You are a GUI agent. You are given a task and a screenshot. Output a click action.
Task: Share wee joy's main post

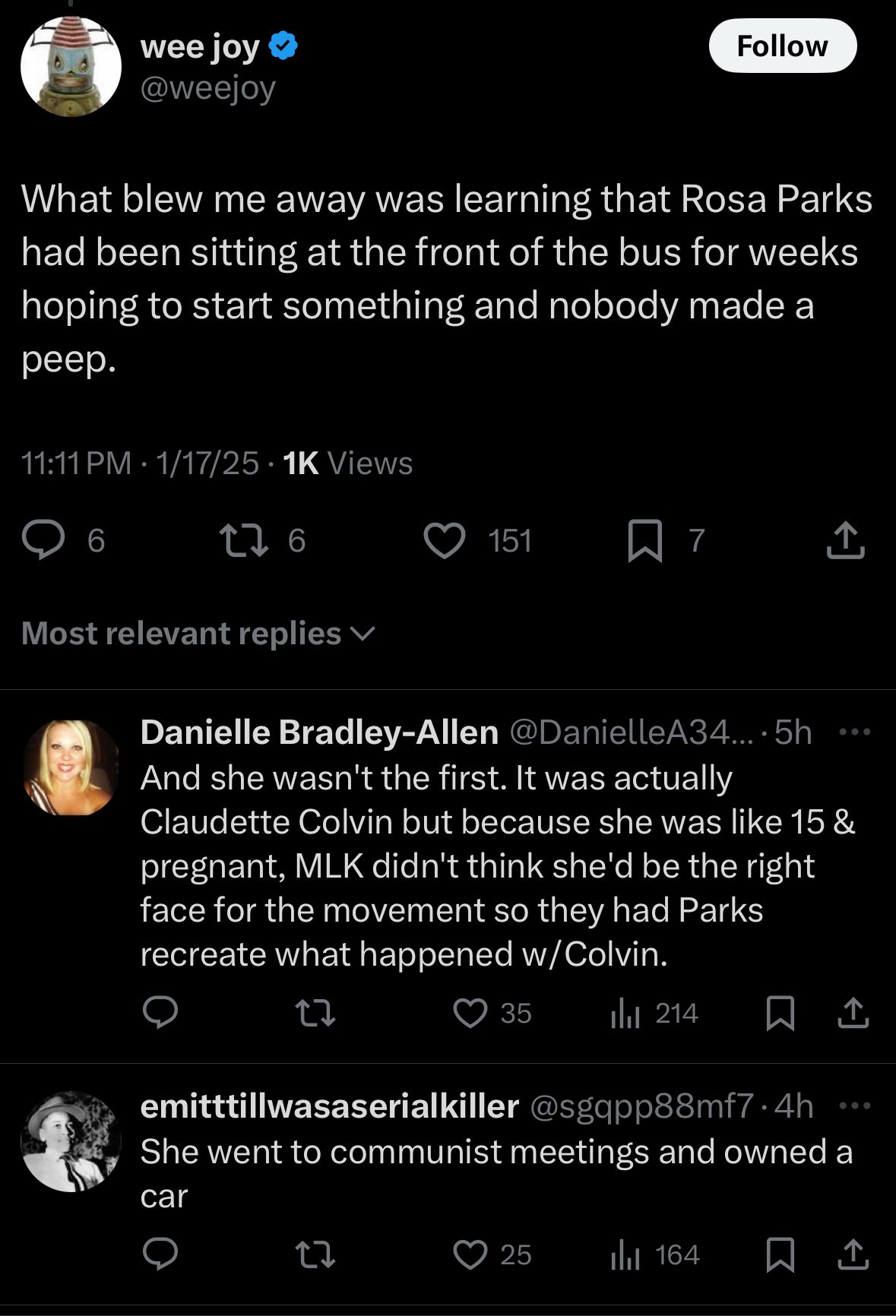tap(845, 541)
